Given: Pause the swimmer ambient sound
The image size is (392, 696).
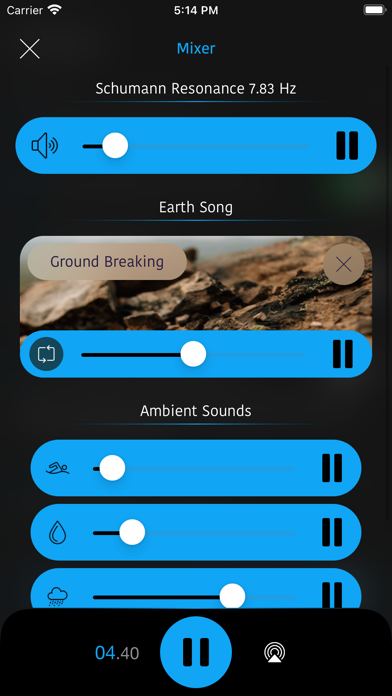Looking at the screenshot, I should click(x=332, y=468).
